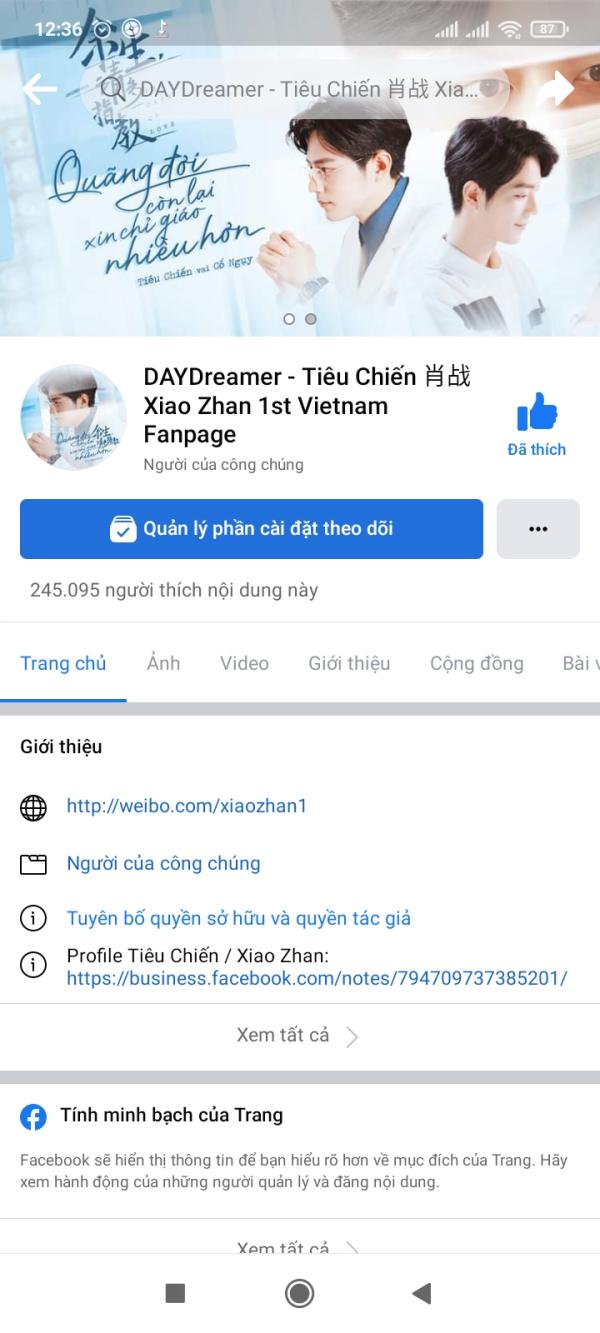View the page's profile picture
The image size is (600, 1333).
[73, 417]
